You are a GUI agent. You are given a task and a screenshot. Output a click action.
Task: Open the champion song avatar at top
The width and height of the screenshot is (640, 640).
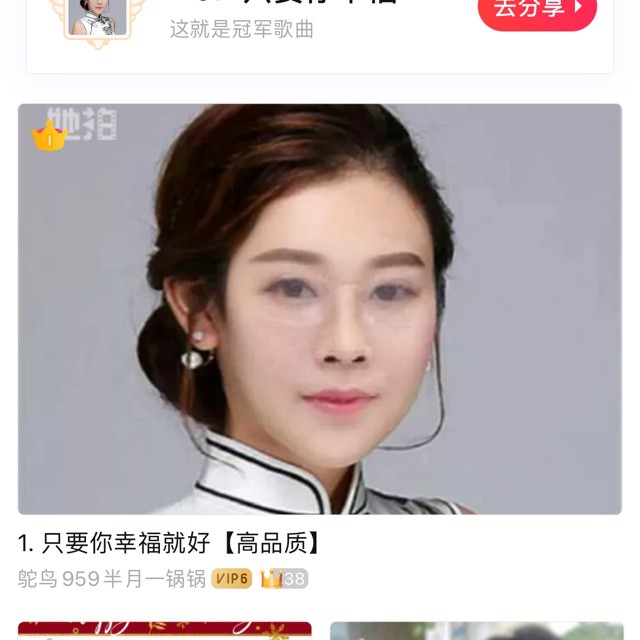(x=97, y=14)
